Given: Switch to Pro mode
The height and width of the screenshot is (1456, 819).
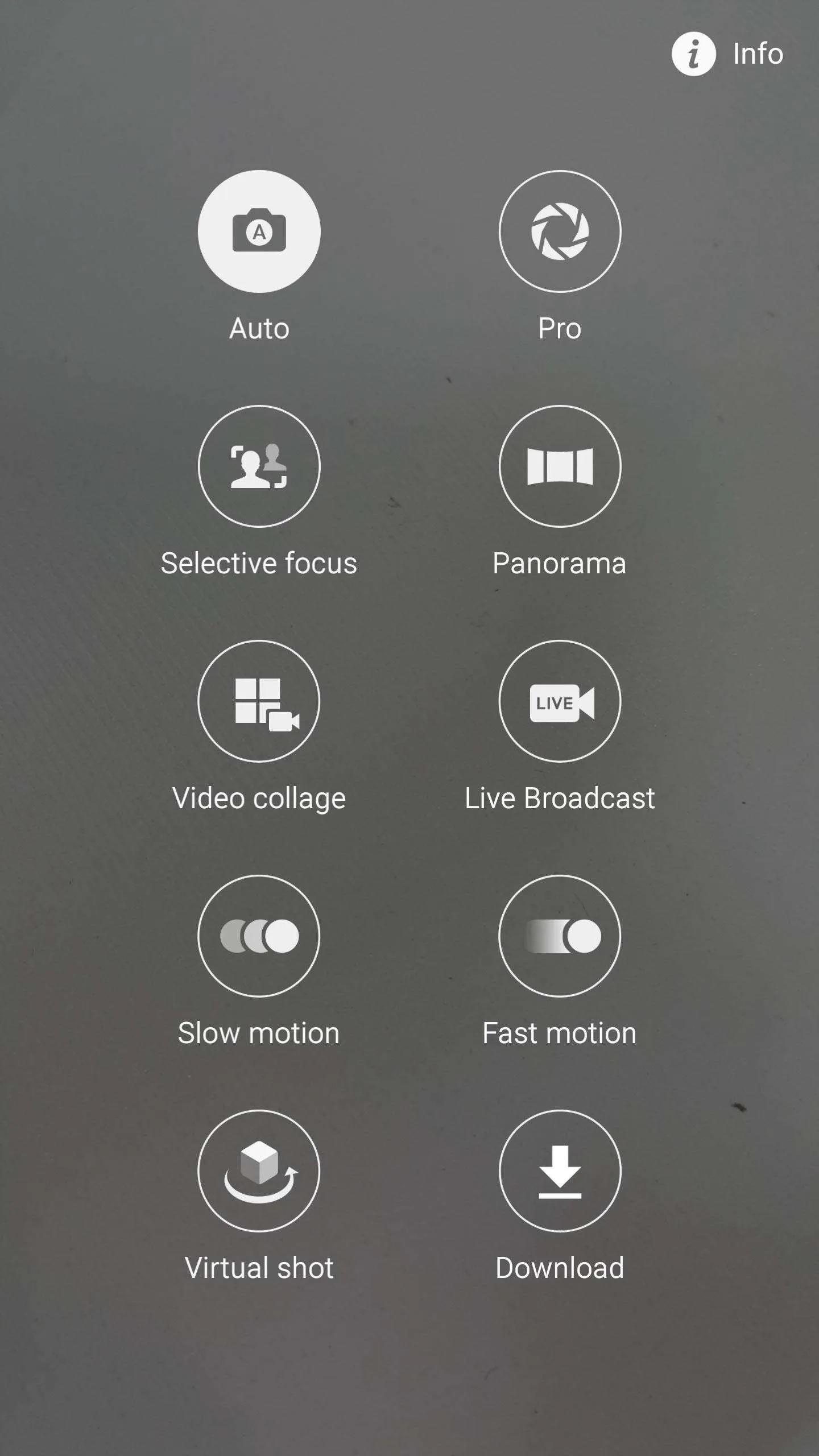Looking at the screenshot, I should [560, 231].
